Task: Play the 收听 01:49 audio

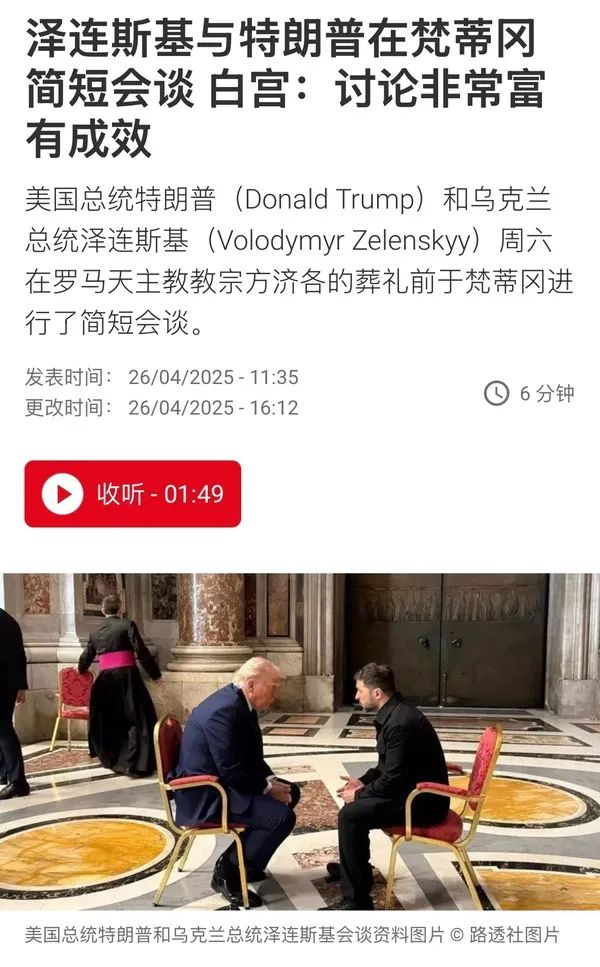Action: tap(132, 494)
